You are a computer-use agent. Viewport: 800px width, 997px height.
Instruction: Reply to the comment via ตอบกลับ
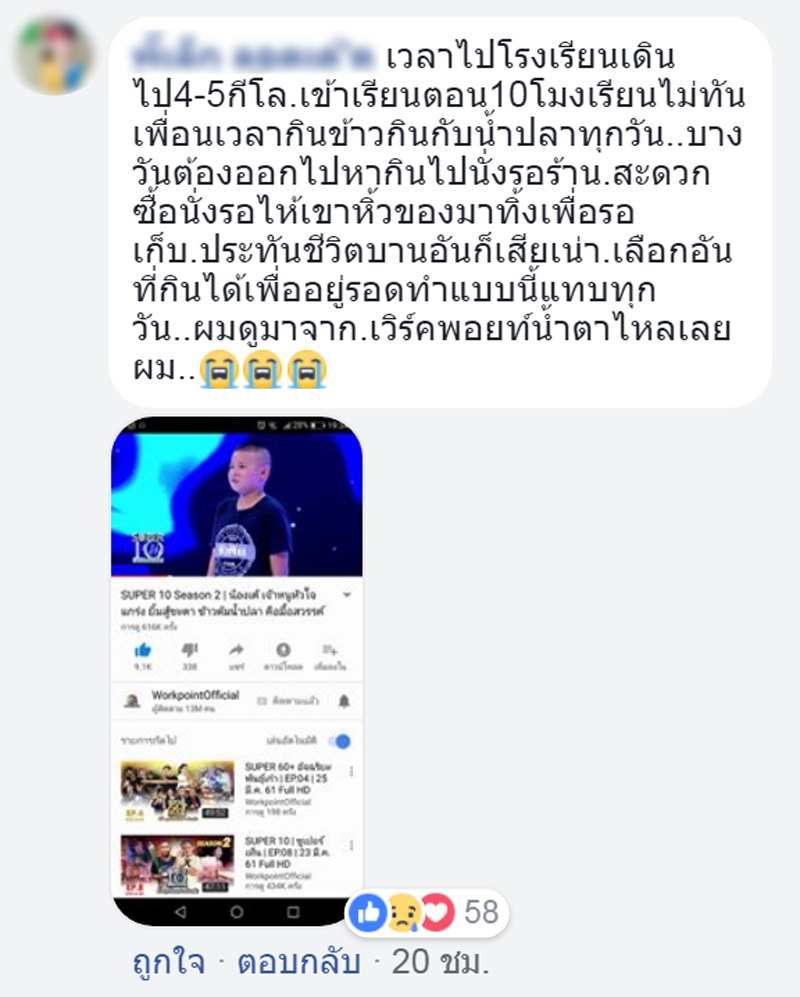[298, 962]
